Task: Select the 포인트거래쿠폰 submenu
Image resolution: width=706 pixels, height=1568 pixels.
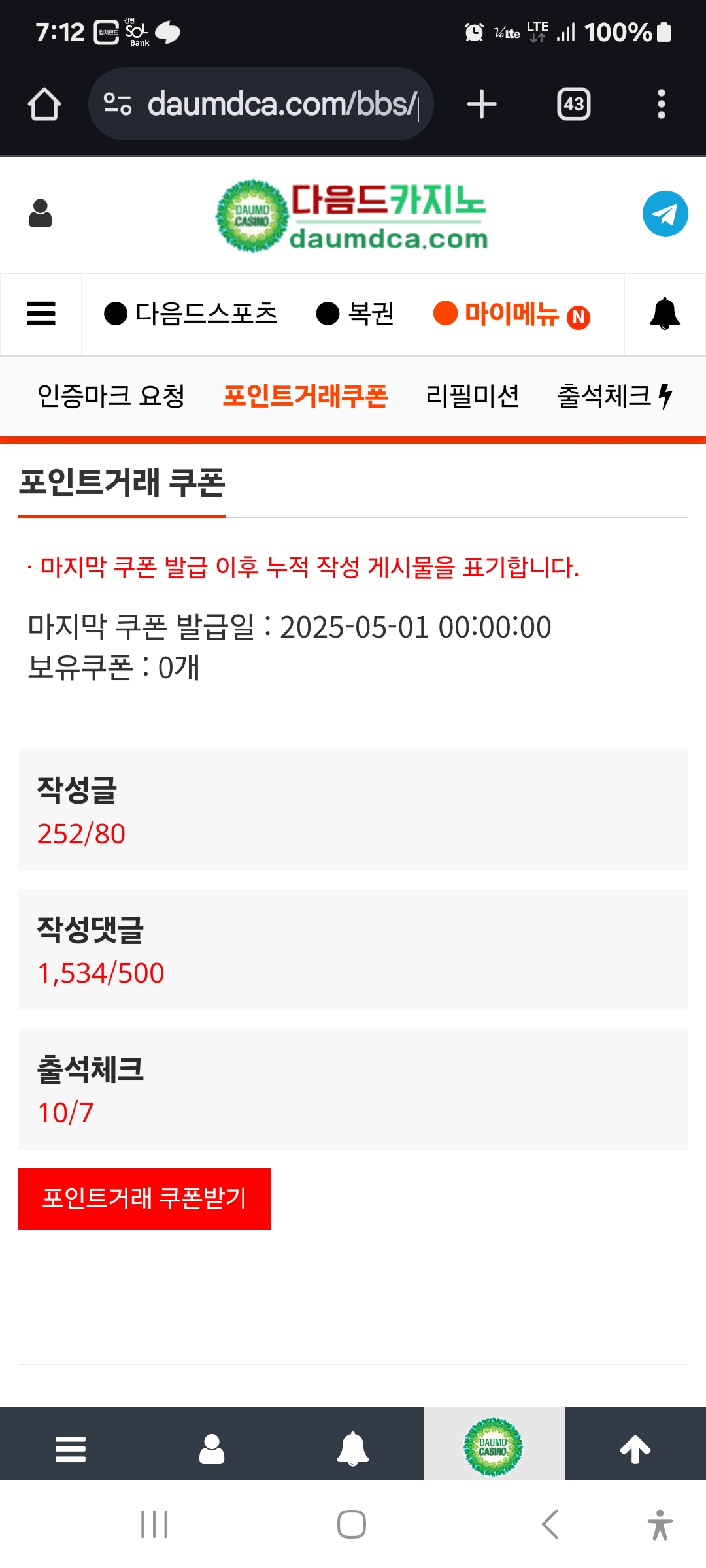Action: pos(305,396)
